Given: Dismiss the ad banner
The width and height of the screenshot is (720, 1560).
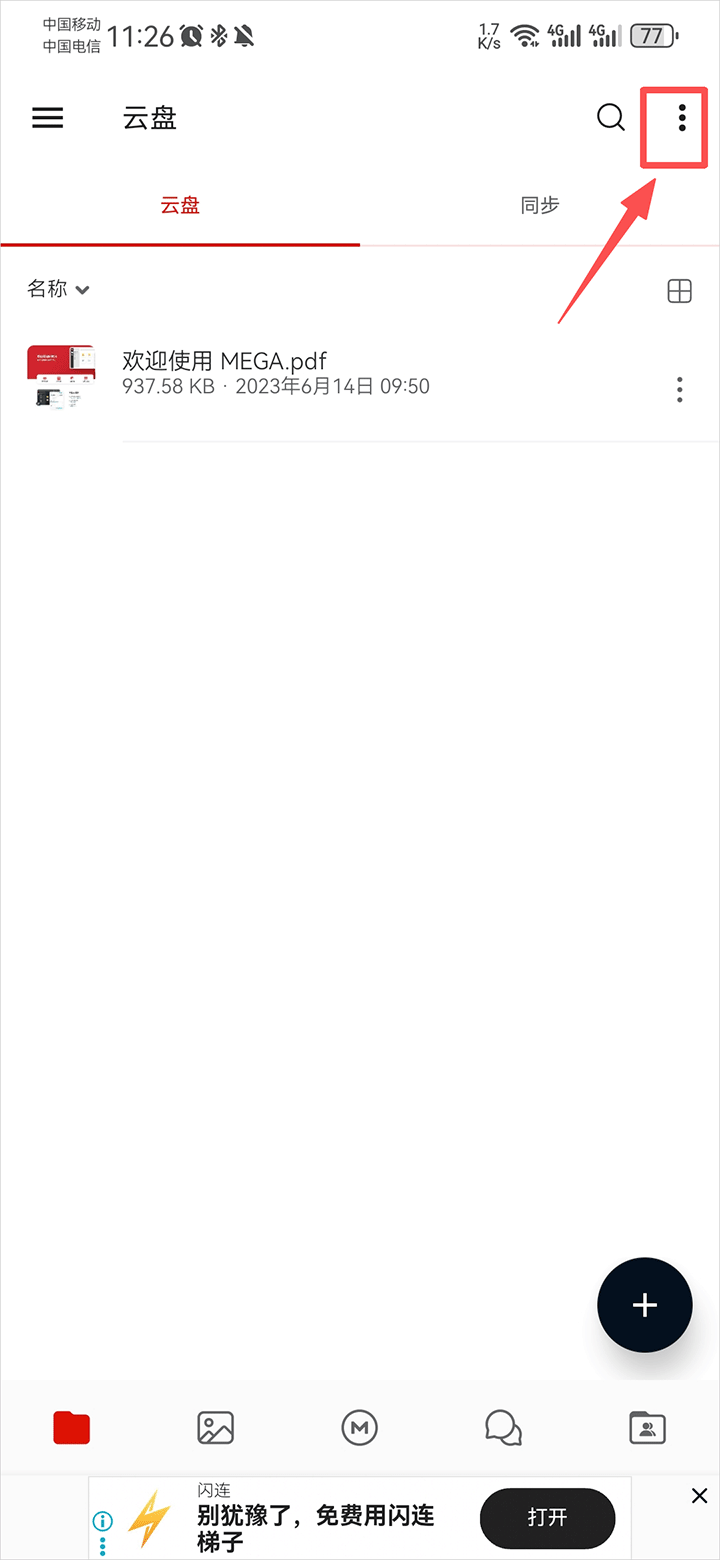Looking at the screenshot, I should [x=700, y=1496].
